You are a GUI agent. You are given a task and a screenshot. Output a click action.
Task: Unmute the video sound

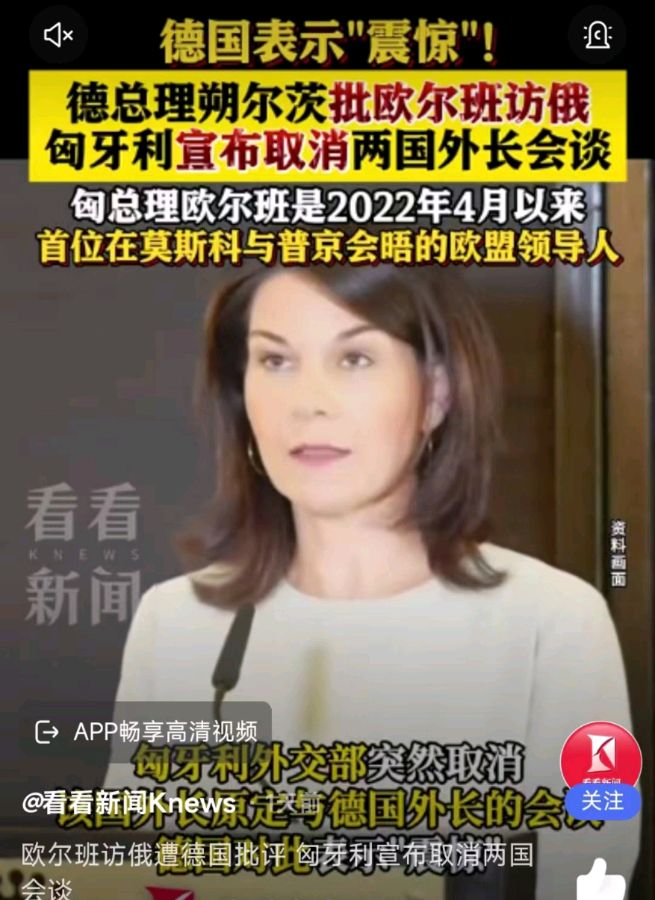[58, 36]
